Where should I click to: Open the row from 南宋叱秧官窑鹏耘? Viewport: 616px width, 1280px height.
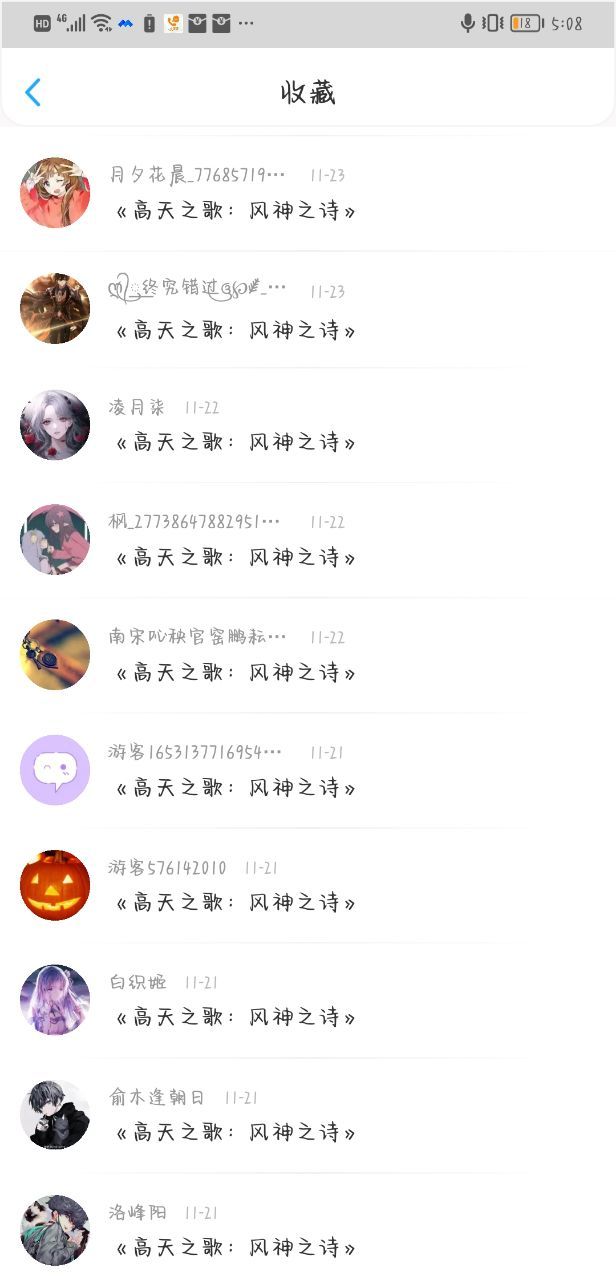[308, 655]
